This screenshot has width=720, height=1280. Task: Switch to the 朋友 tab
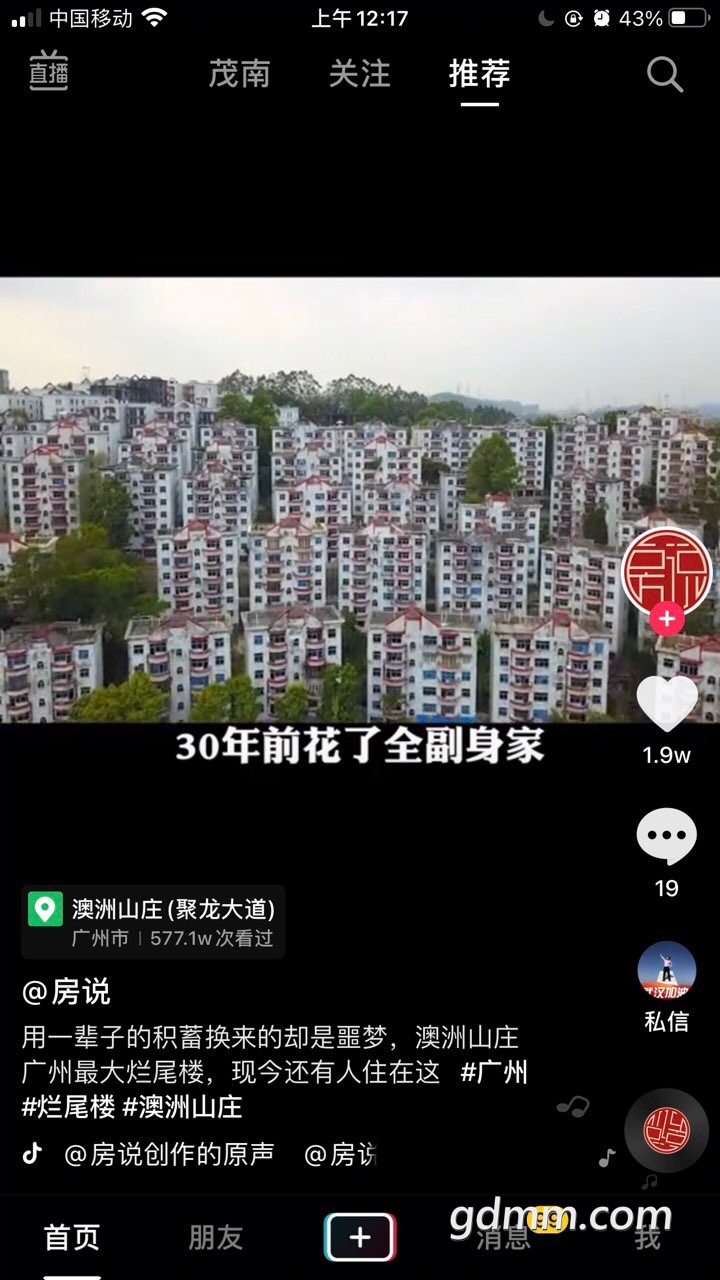click(216, 1237)
